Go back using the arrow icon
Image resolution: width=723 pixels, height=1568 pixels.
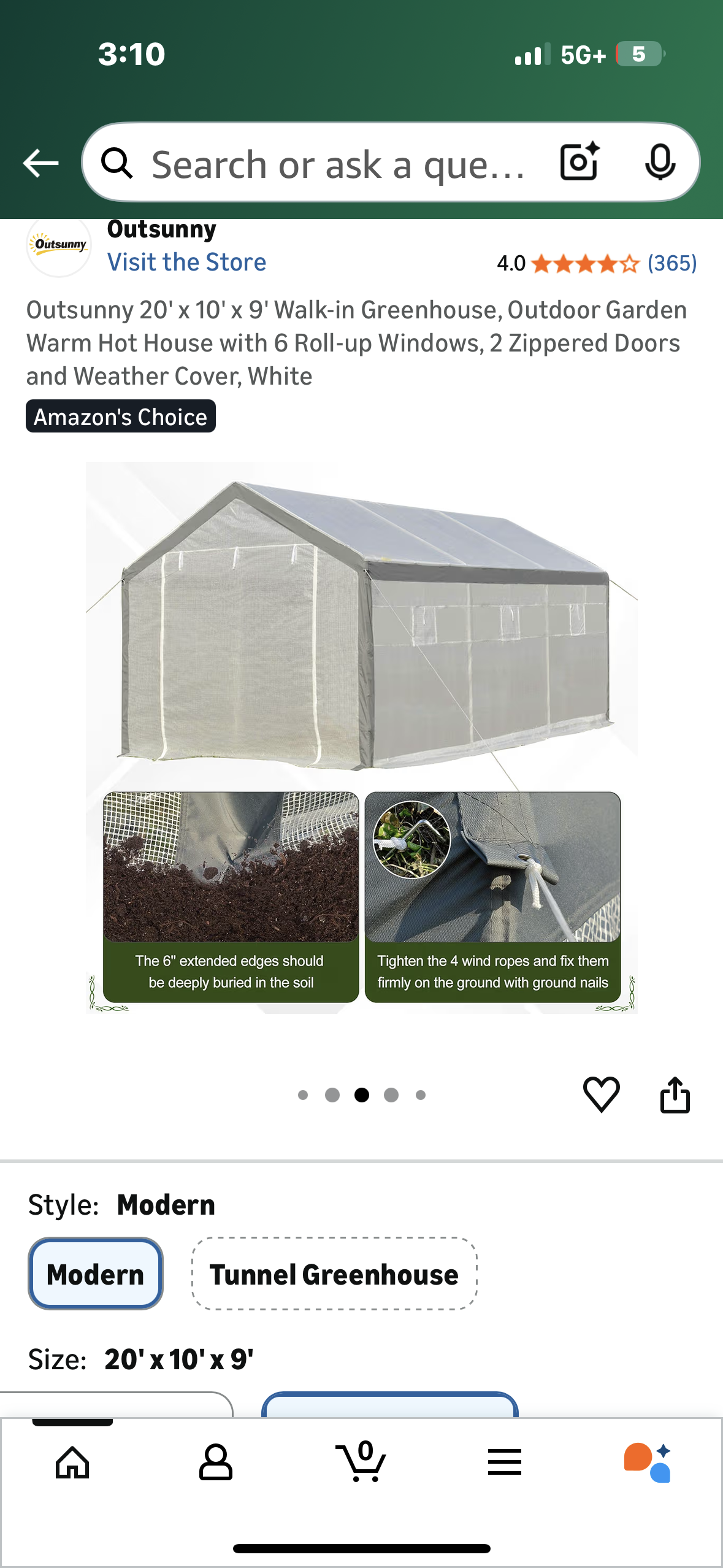click(40, 163)
